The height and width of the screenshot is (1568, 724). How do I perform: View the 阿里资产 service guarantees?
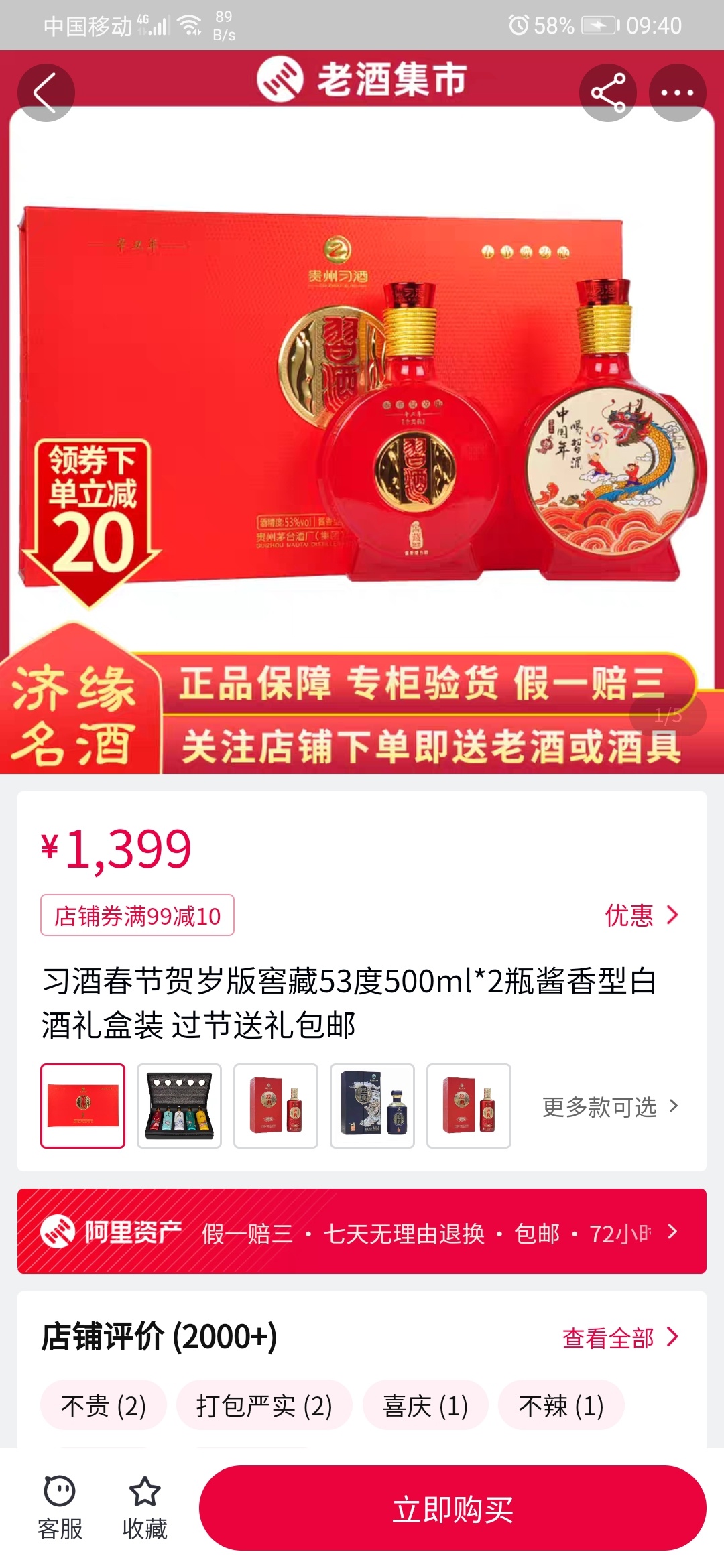click(x=362, y=1232)
